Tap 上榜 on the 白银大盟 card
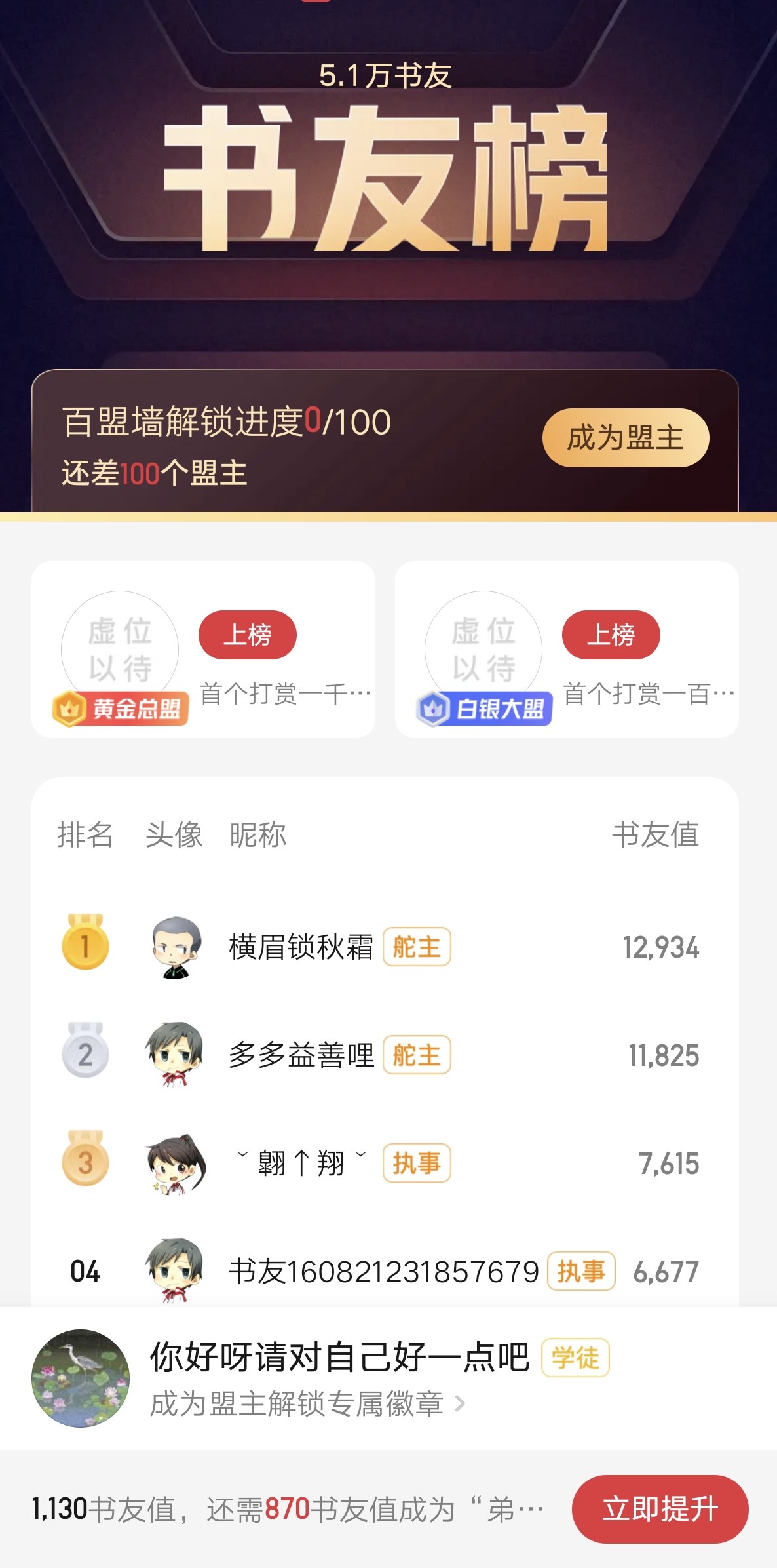The height and width of the screenshot is (1568, 777). pyautogui.click(x=611, y=635)
